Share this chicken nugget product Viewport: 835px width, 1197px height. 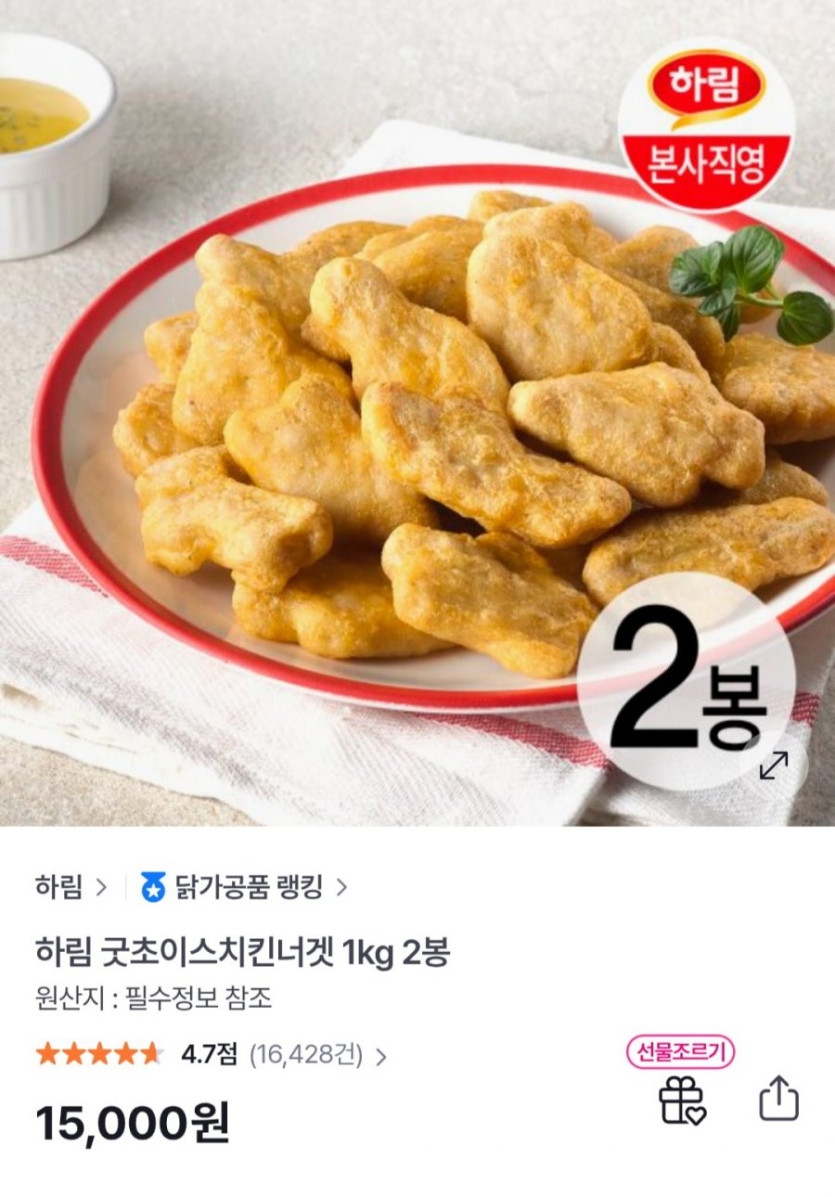click(778, 1099)
